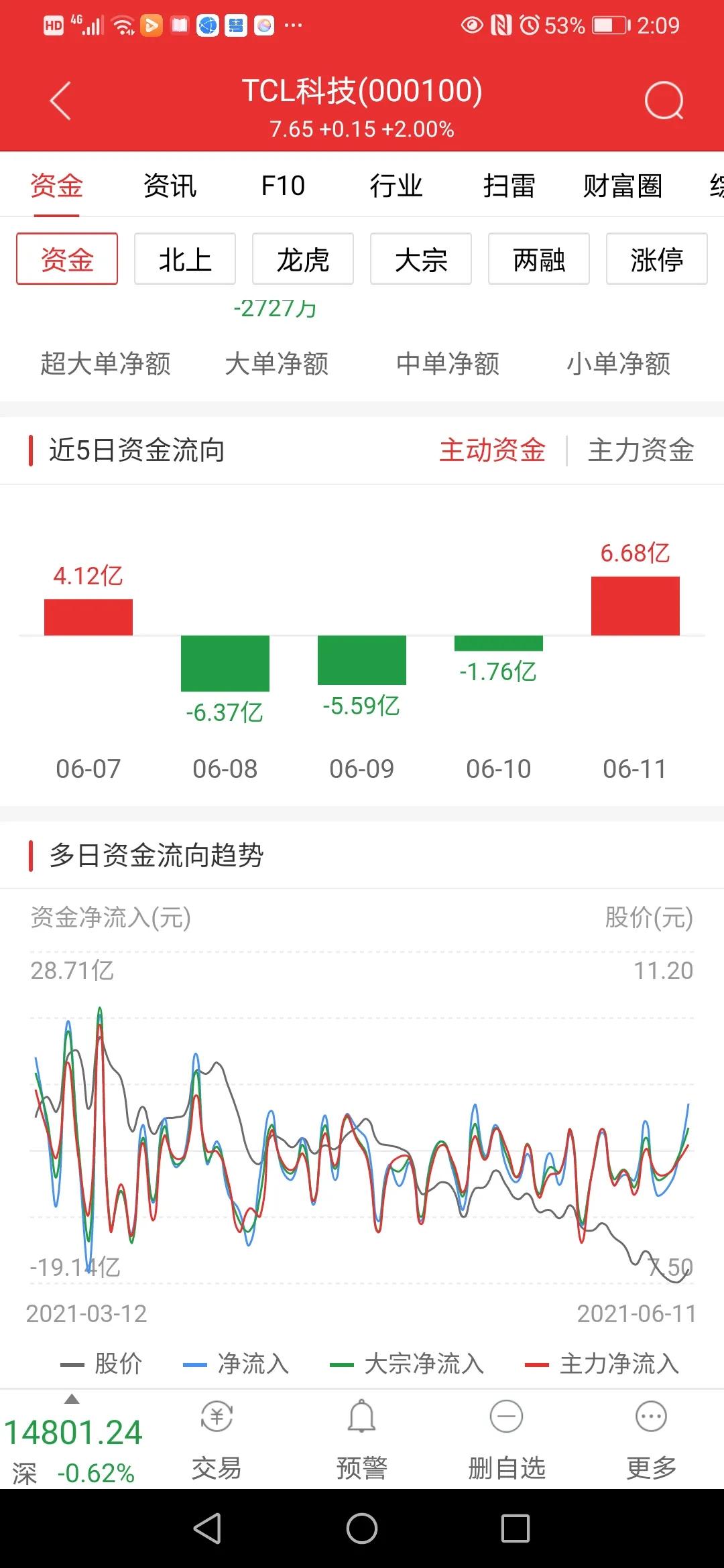Go back using the header arrow
This screenshot has width=724, height=1568.
(60, 101)
